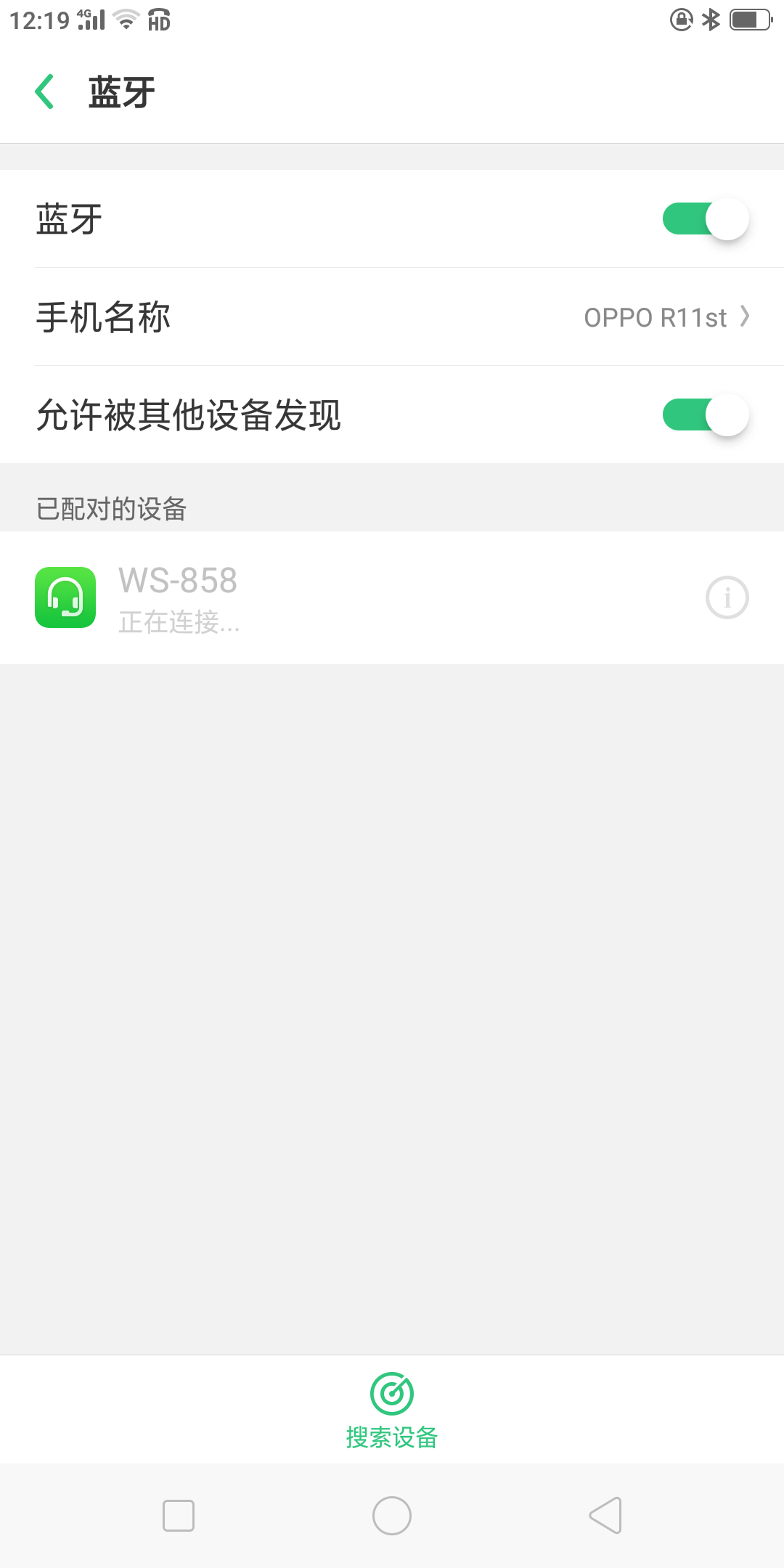Tap 搜索设备 to search for devices
784x1568 pixels.
coord(392,1410)
